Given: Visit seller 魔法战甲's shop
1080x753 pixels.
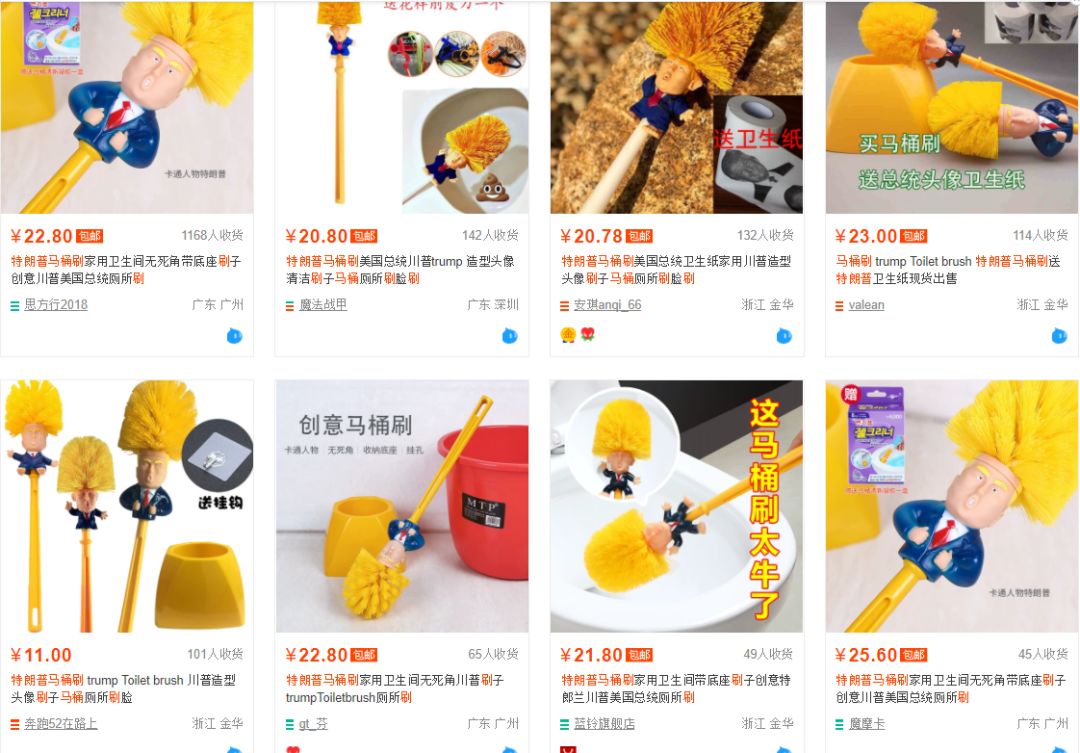Looking at the screenshot, I should [x=323, y=305].
